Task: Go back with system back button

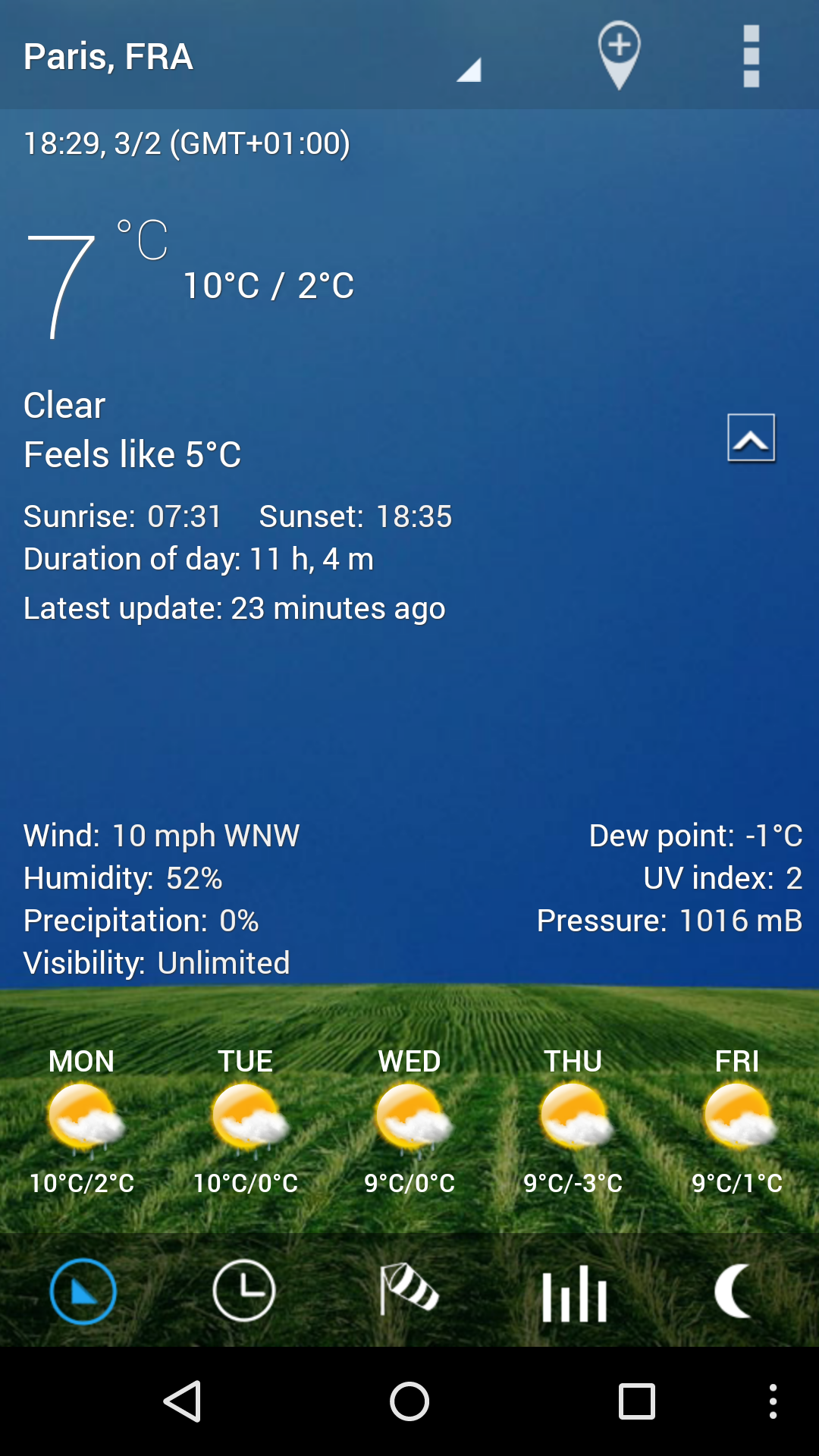Action: [x=182, y=1401]
